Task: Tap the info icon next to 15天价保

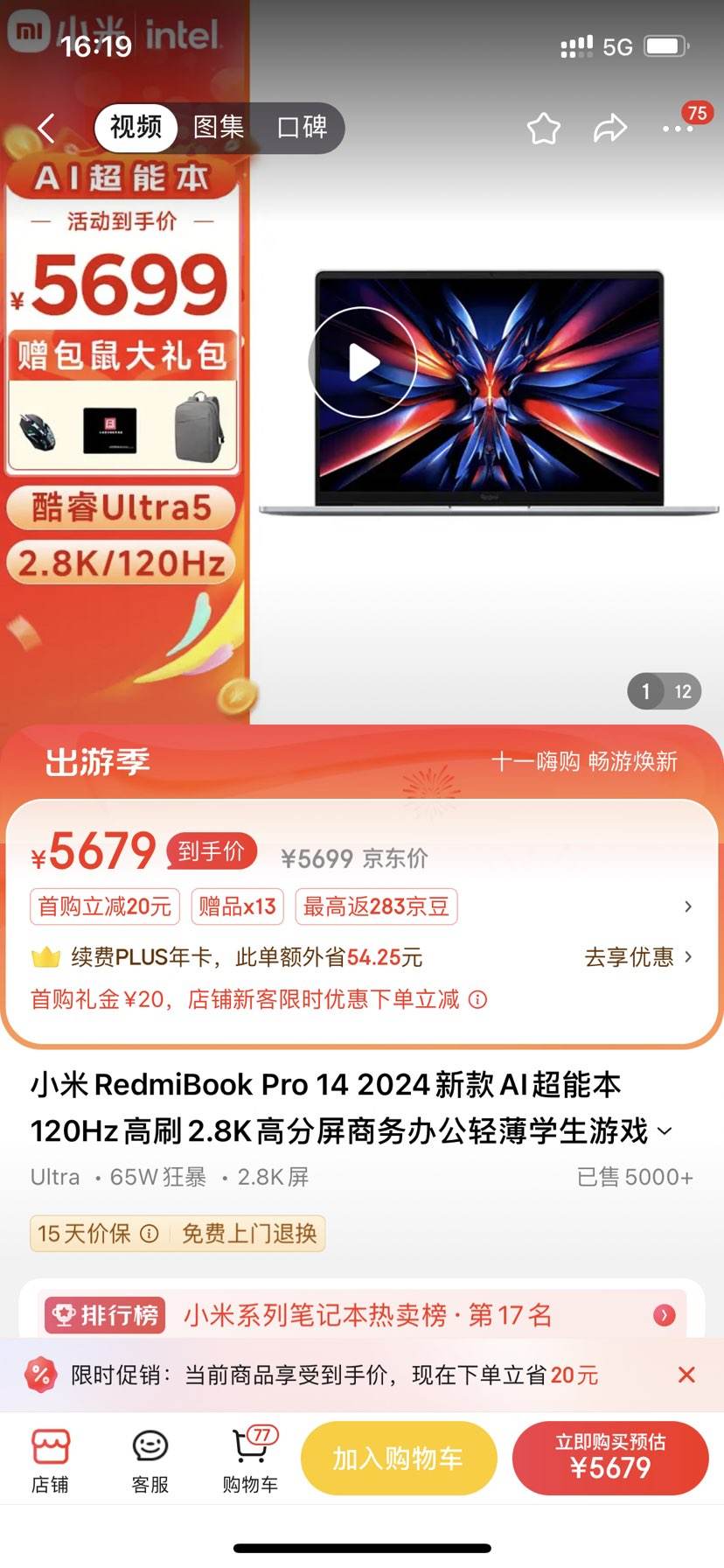Action: 150,1234
